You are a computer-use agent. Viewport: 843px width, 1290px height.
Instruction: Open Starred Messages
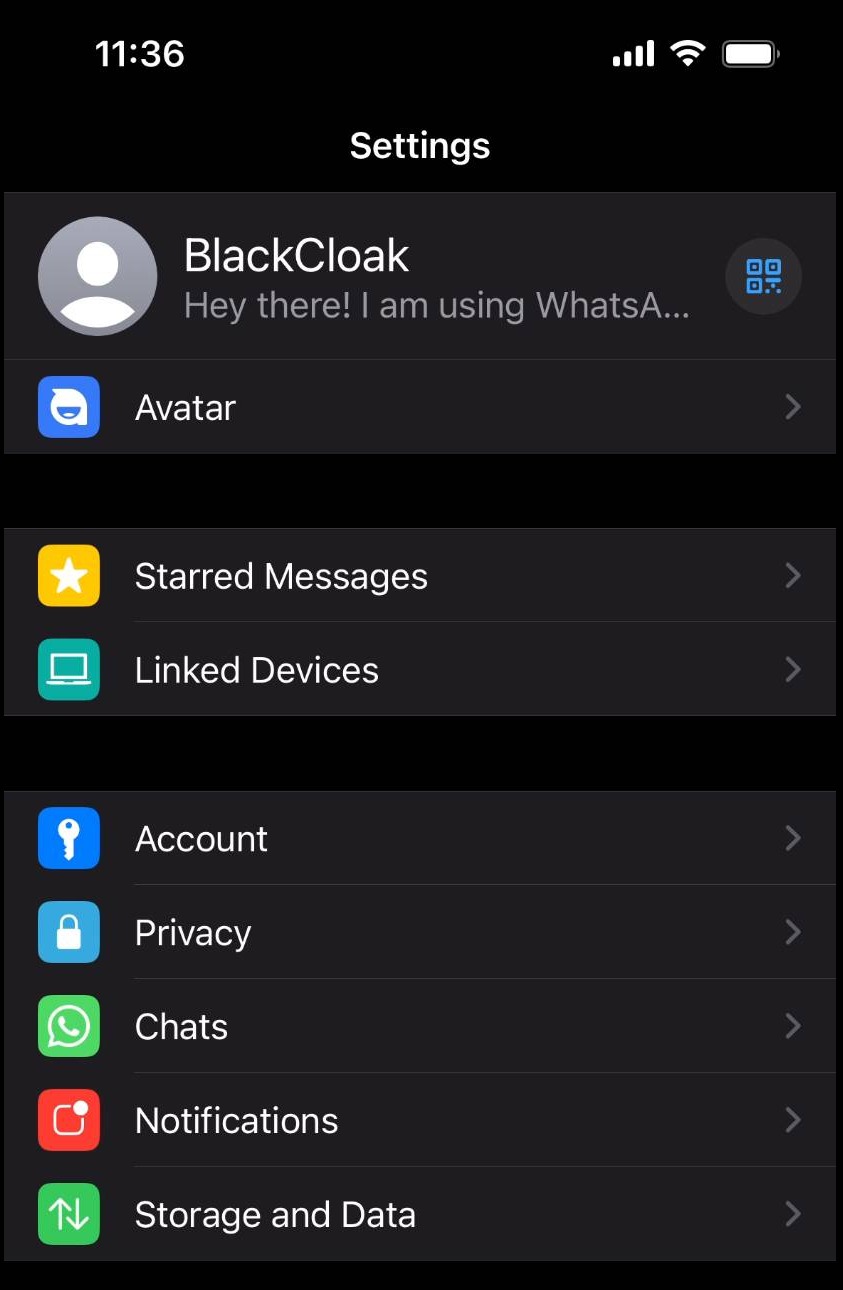420,576
